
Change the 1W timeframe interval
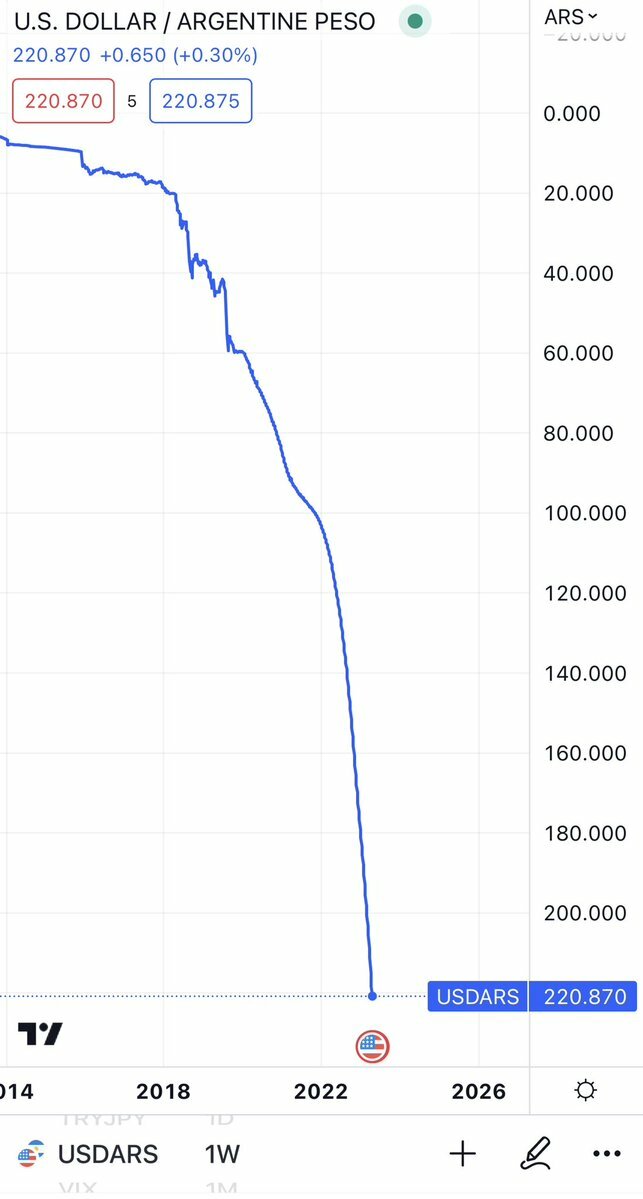(222, 1153)
